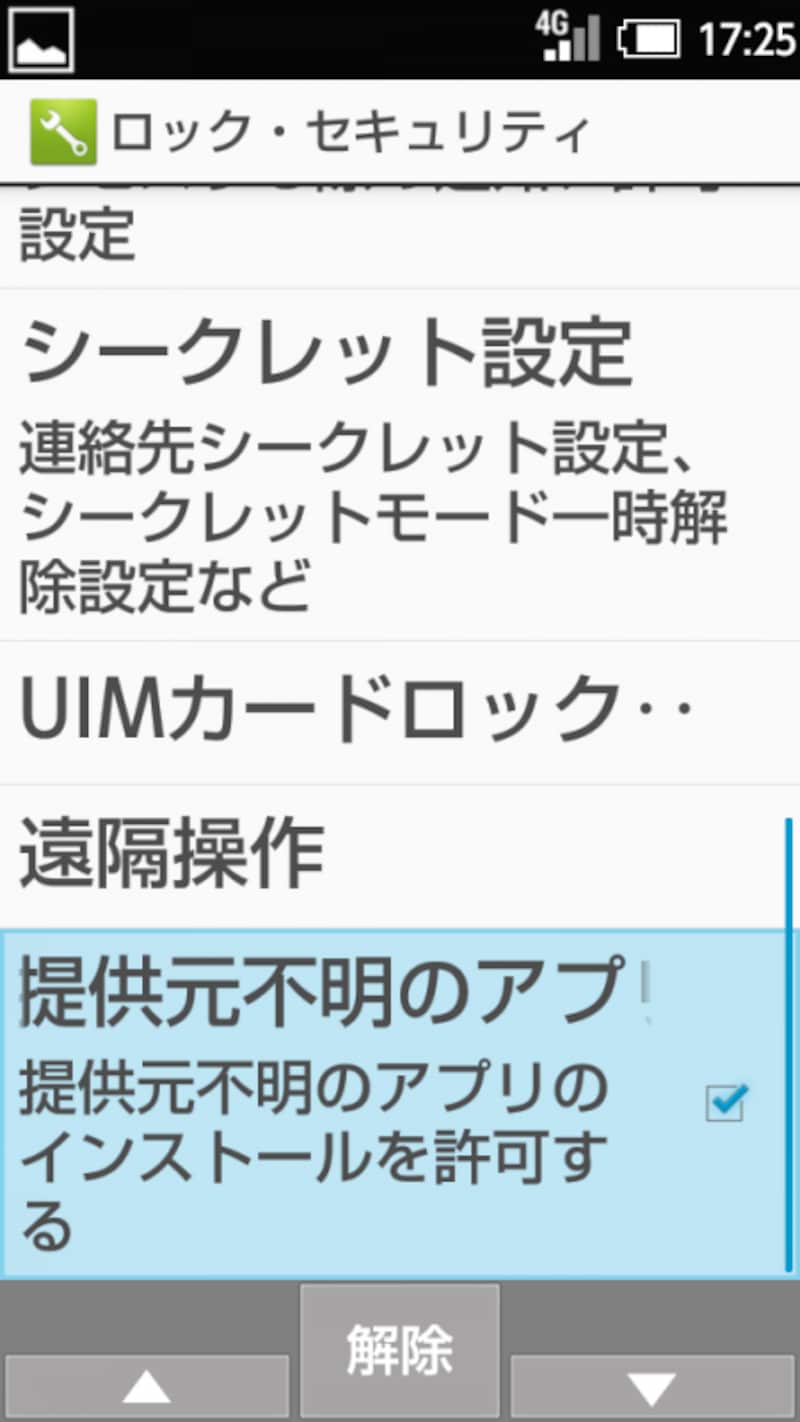Click the green wrench settings icon
The image size is (800, 1422).
[60, 129]
